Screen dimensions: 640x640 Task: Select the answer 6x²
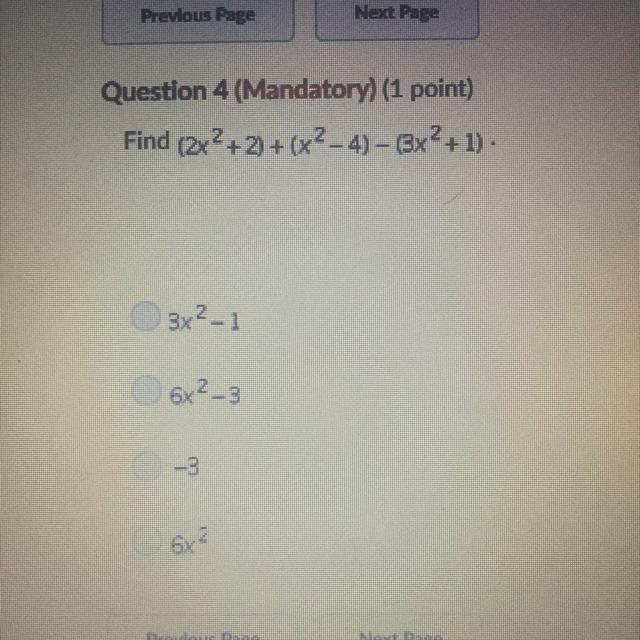(x=147, y=541)
